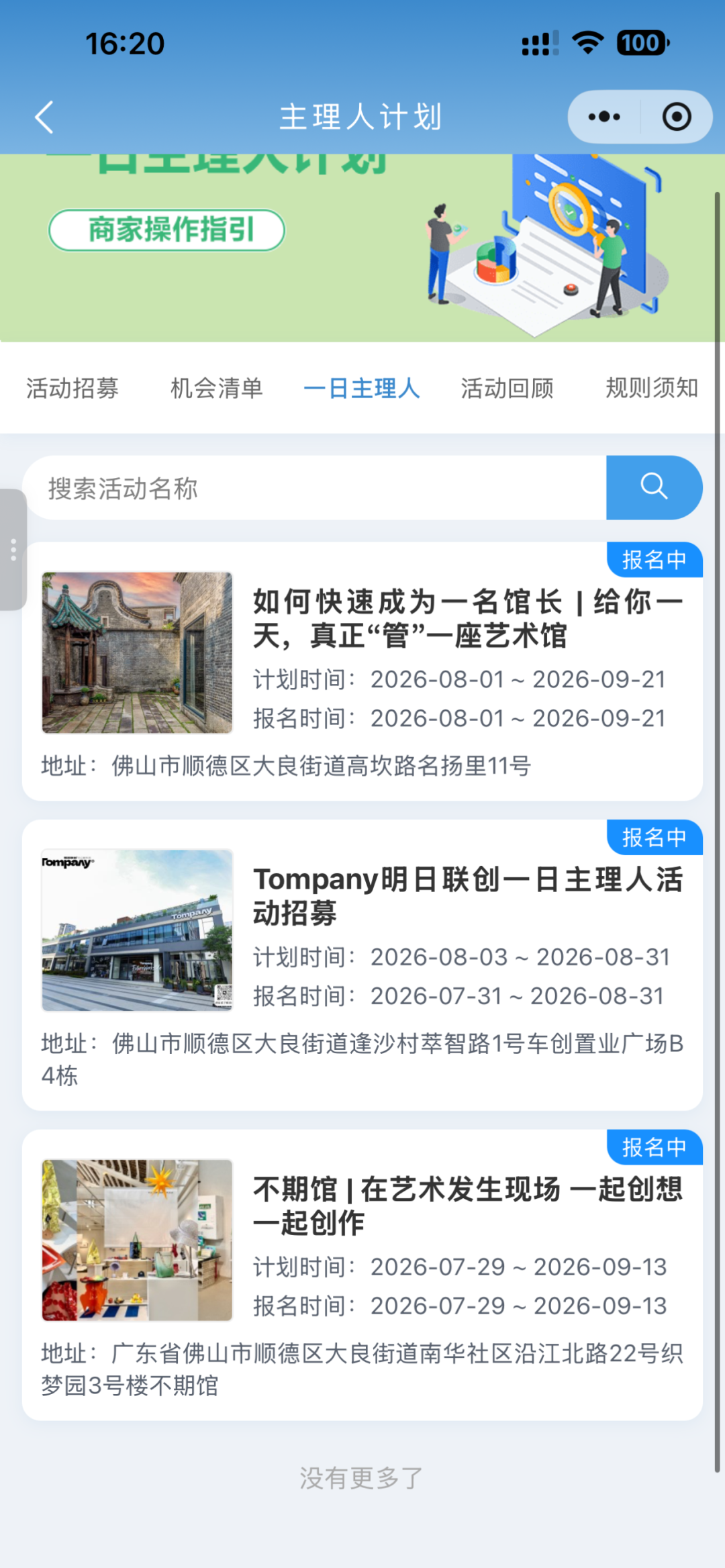725x1568 pixels.
Task: Open the 如何快速成为一名馆长 activity card
Action: click(362, 671)
